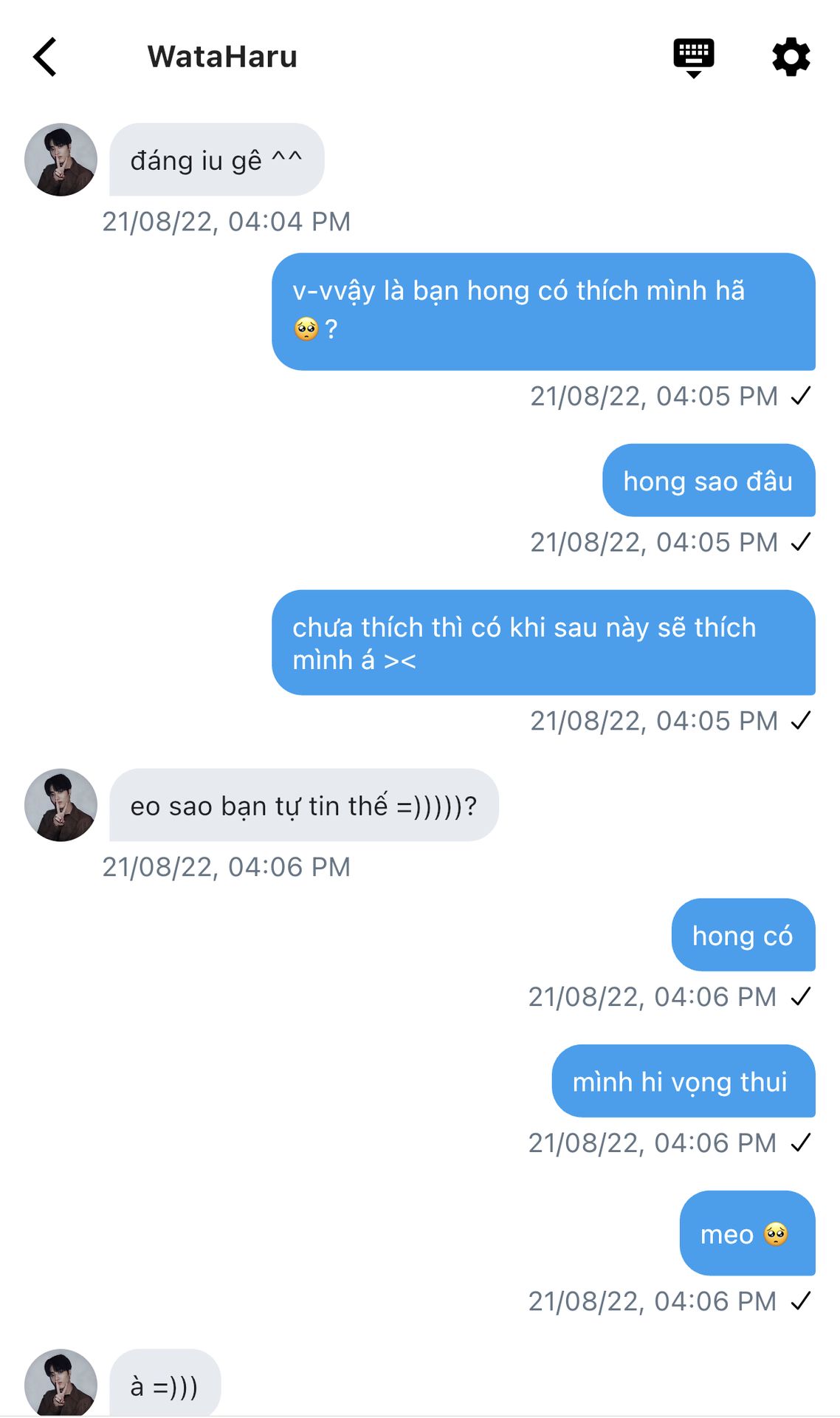
Task: Hide the keyboard with the keyboard icon
Action: [x=693, y=57]
